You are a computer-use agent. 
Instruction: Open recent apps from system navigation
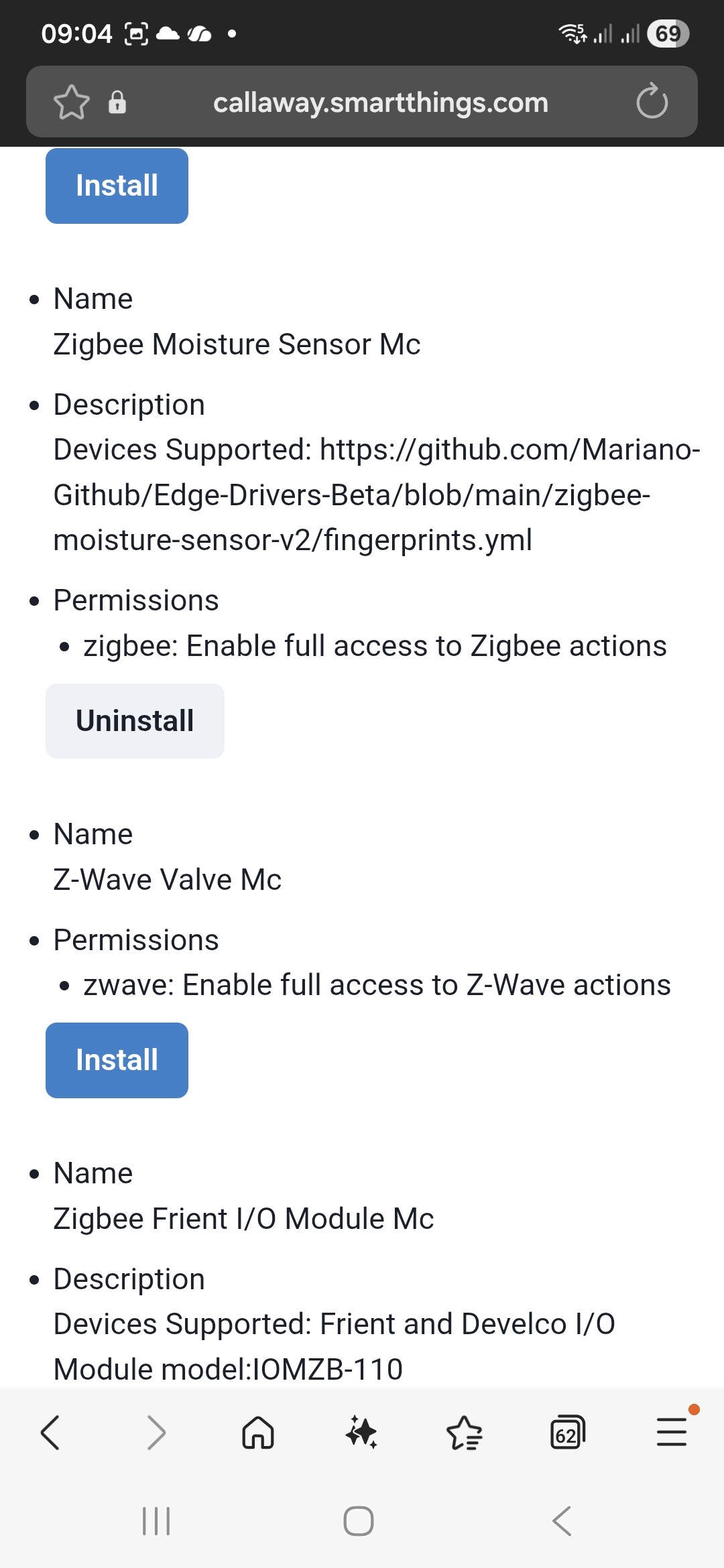156,1521
